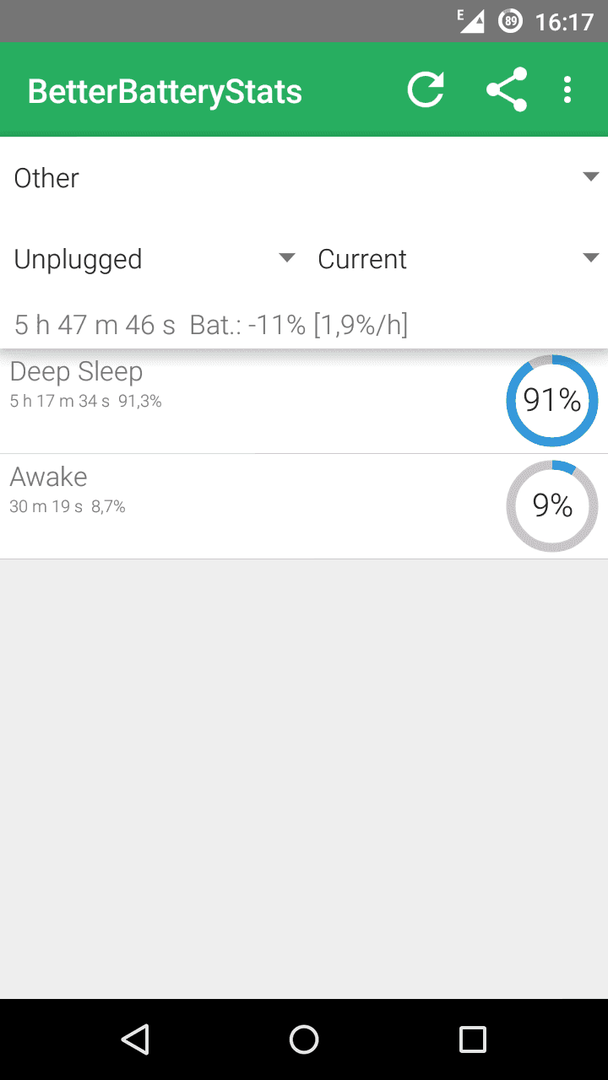The image size is (608, 1080).
Task: Refresh the battery stats
Action: coord(426,90)
